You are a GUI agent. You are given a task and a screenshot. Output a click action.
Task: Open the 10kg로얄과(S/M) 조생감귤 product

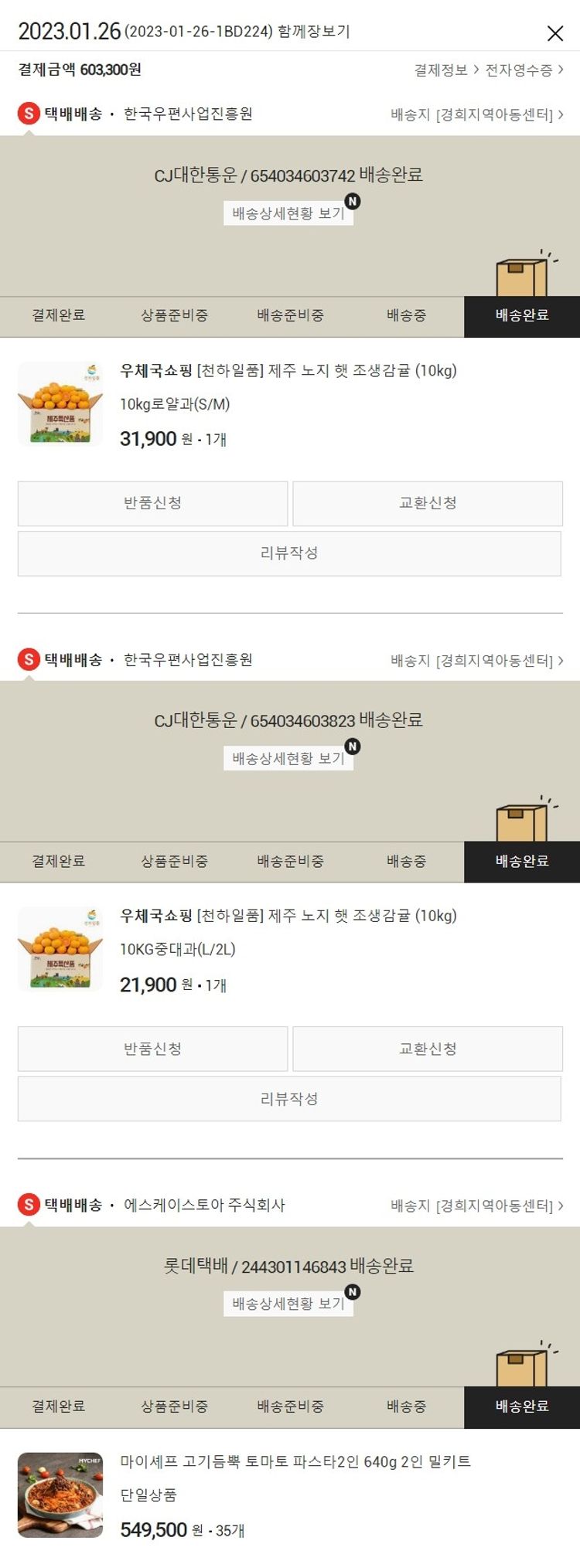point(288,371)
